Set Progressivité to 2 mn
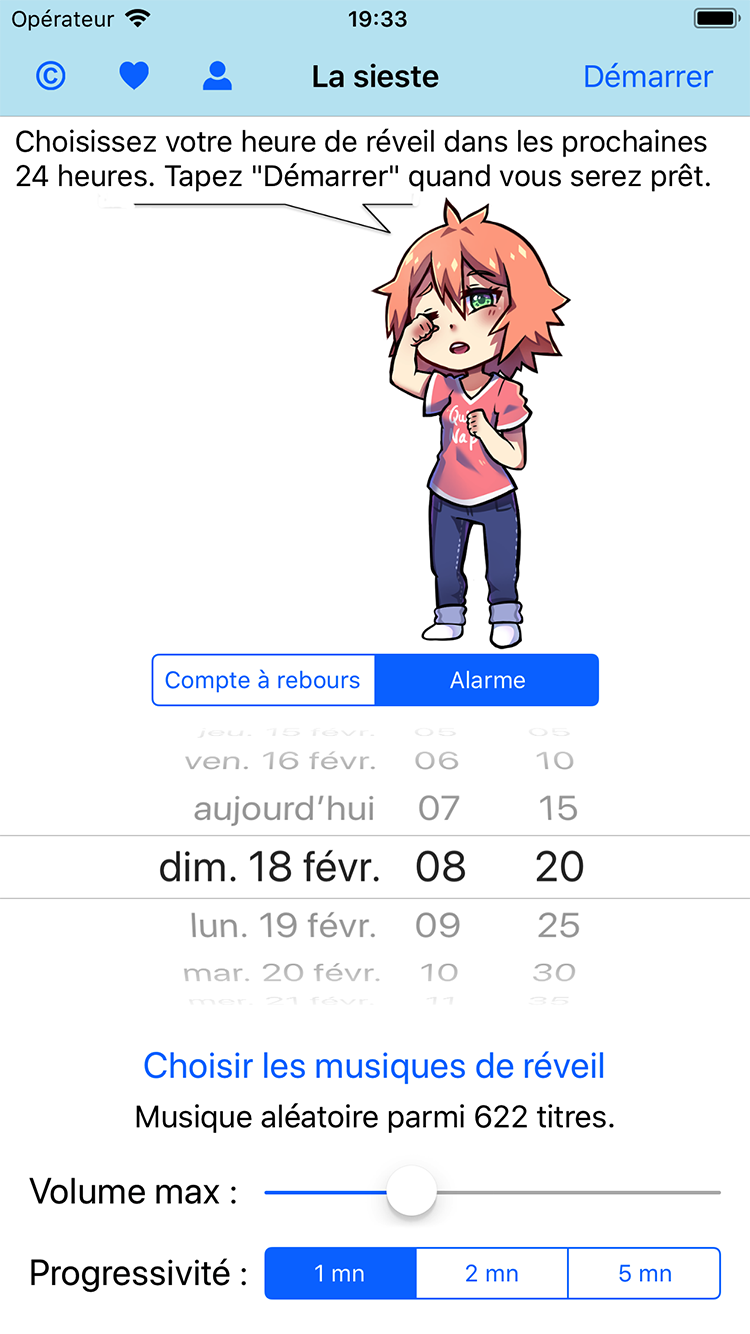Screen dimensions: 750x1334 [492, 1273]
